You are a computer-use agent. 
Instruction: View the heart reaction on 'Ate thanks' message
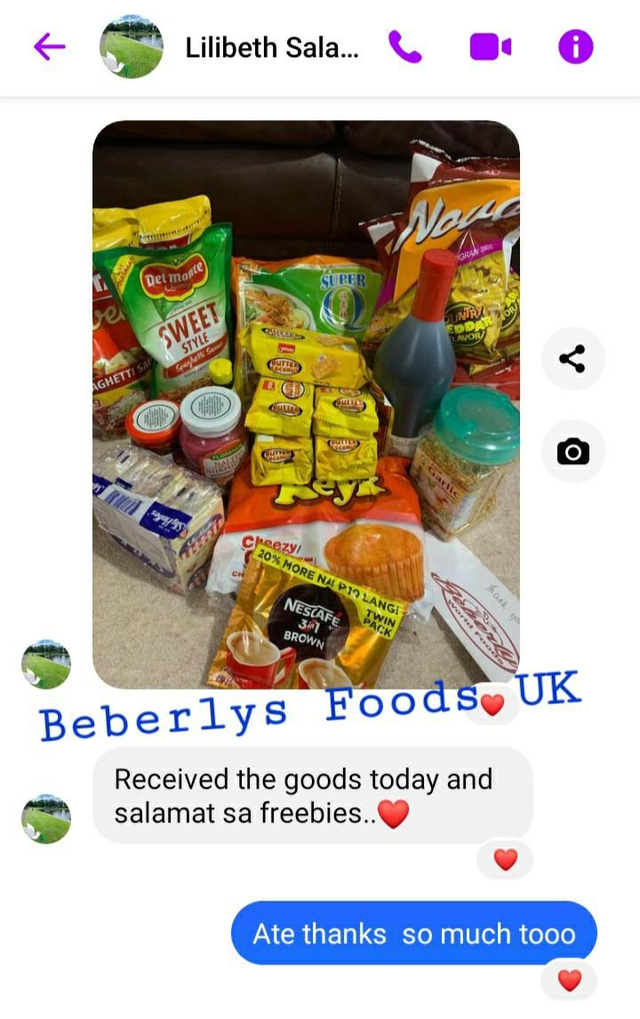569,980
